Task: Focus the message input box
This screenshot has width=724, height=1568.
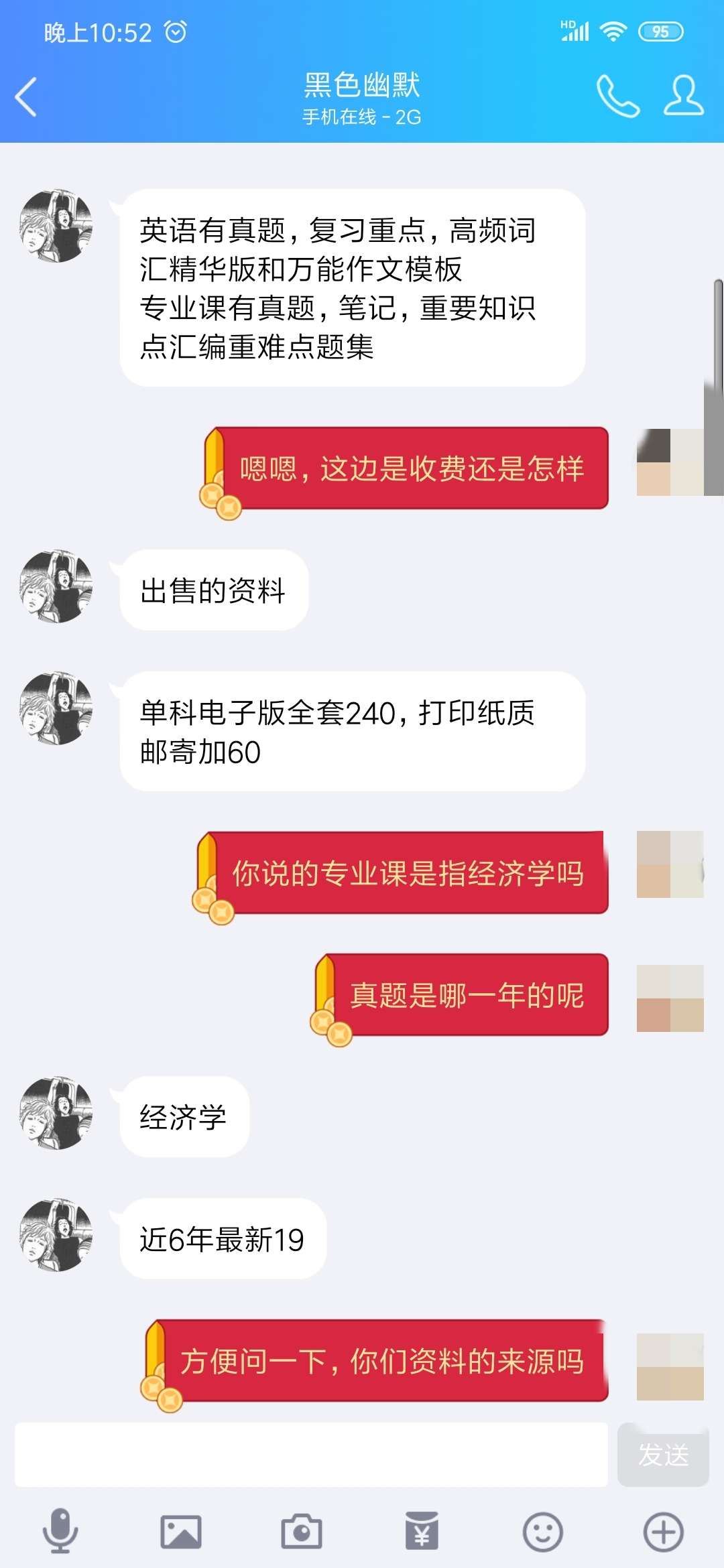Action: tap(311, 1454)
